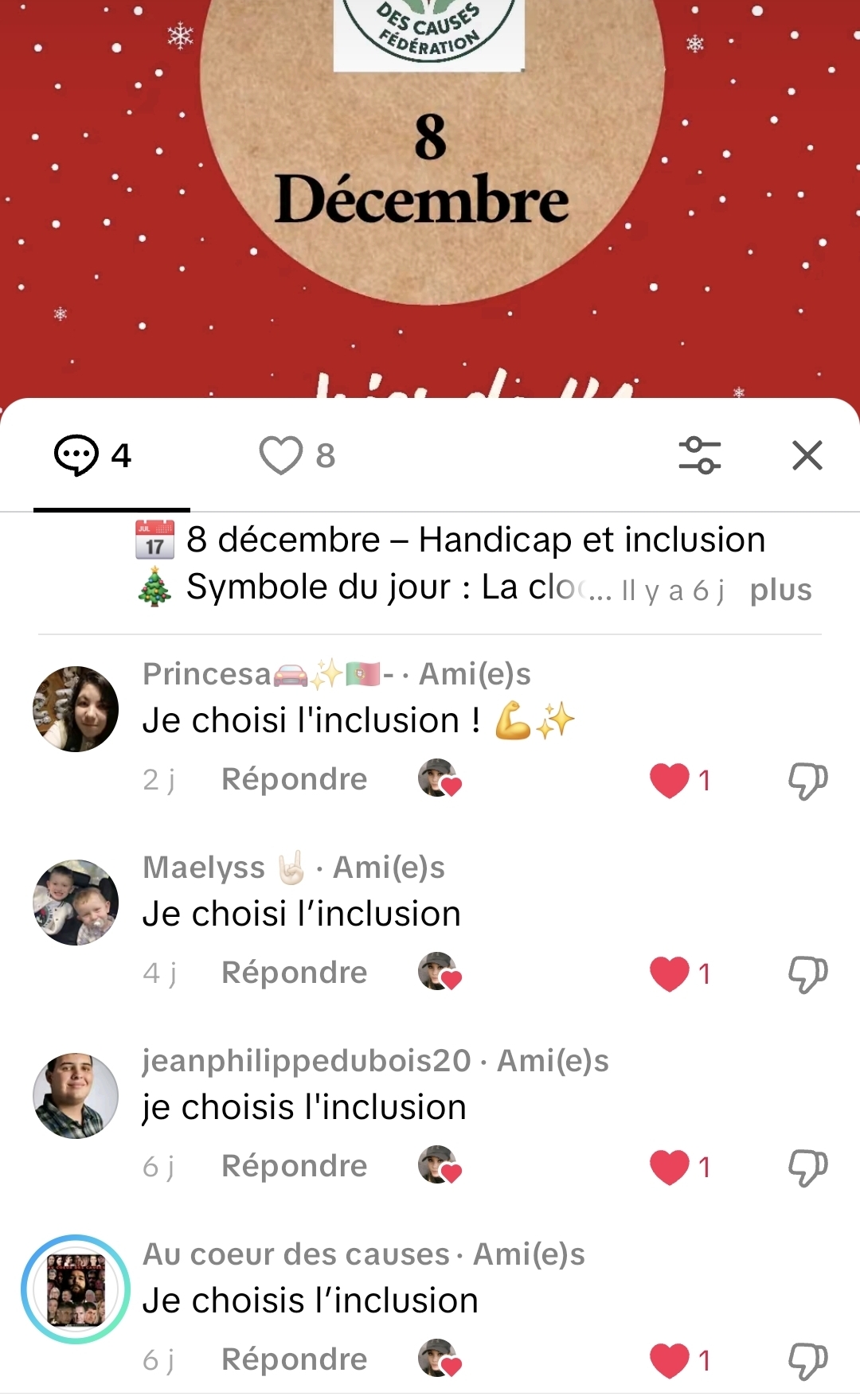The image size is (860, 1400).
Task: Dislike Au coeur des causes comment
Action: [x=807, y=1360]
